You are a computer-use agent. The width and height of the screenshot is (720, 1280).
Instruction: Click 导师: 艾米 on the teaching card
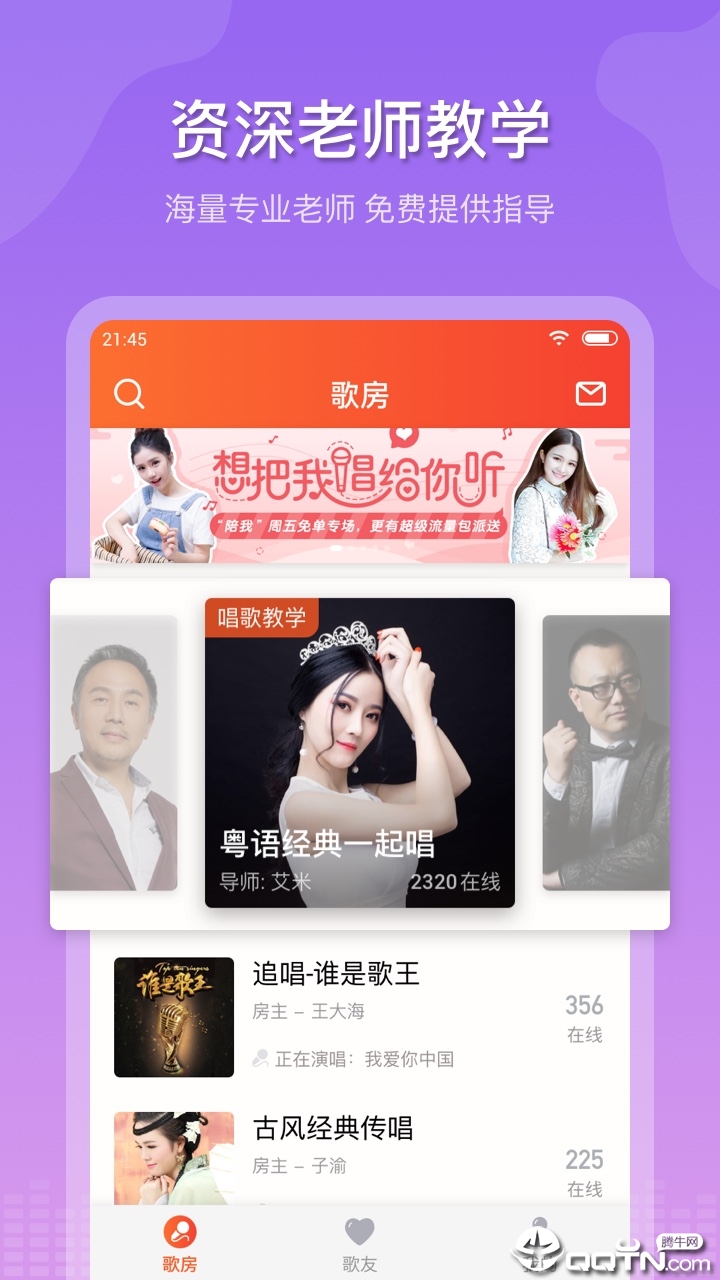(x=263, y=882)
